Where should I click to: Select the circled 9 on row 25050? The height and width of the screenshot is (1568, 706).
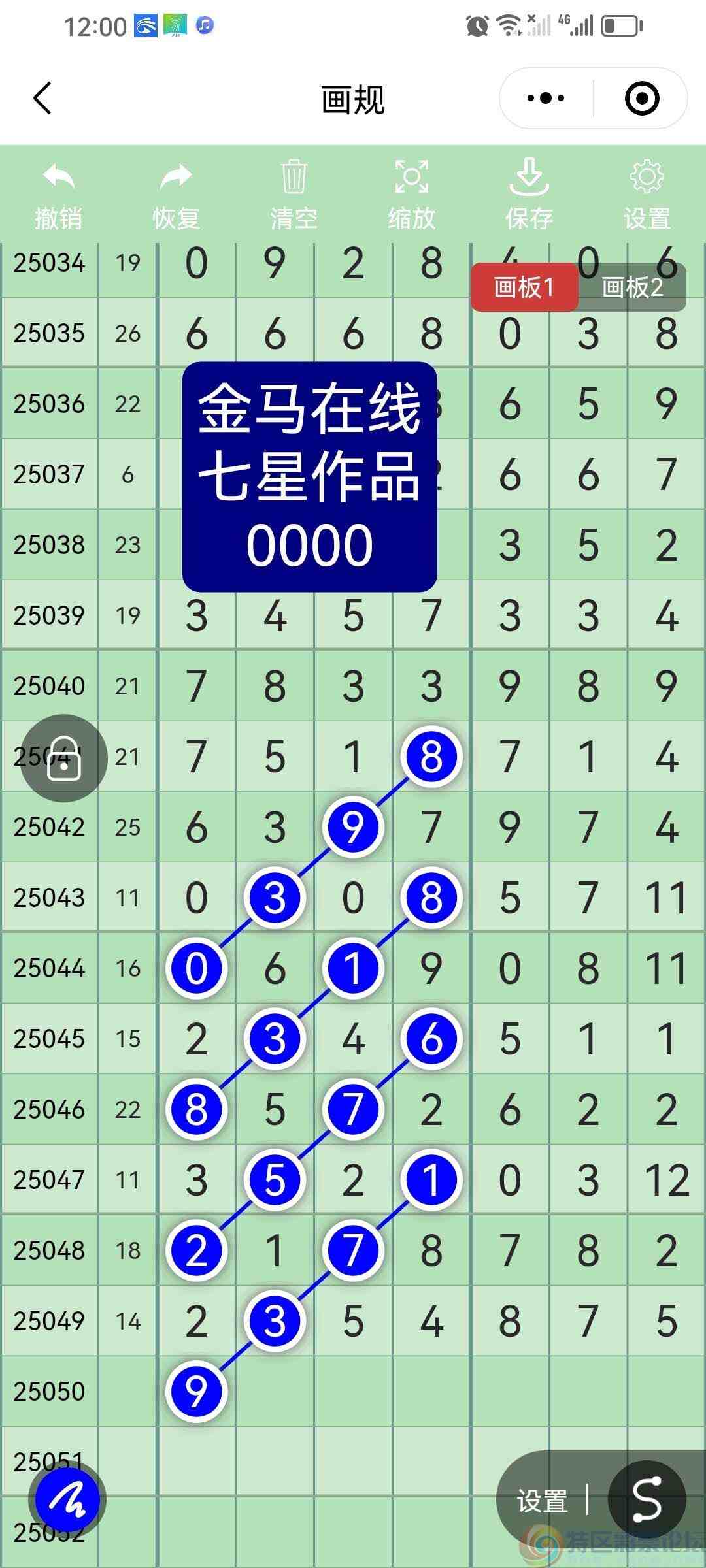tap(196, 1392)
